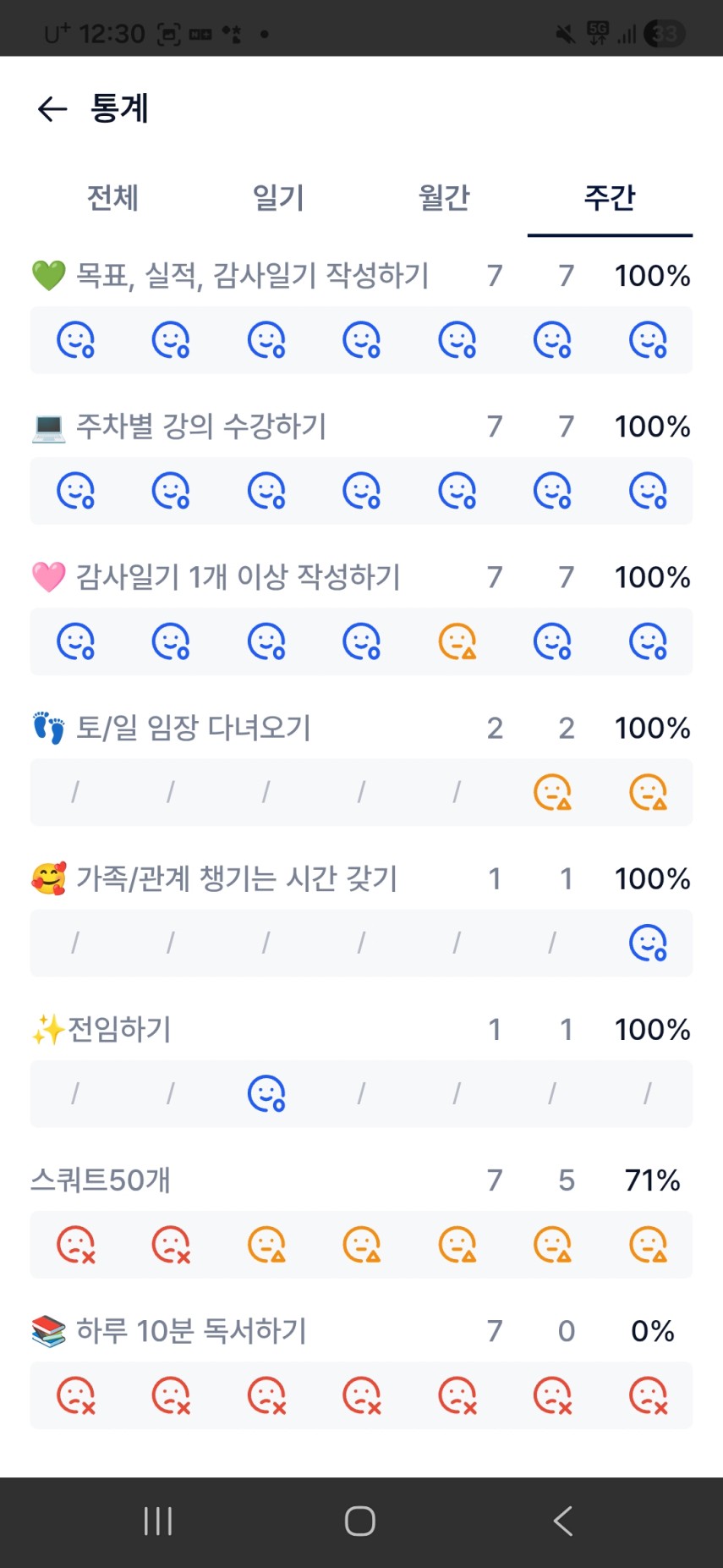Open the system recent apps view
This screenshot has width=723, height=1568.
[x=158, y=1521]
